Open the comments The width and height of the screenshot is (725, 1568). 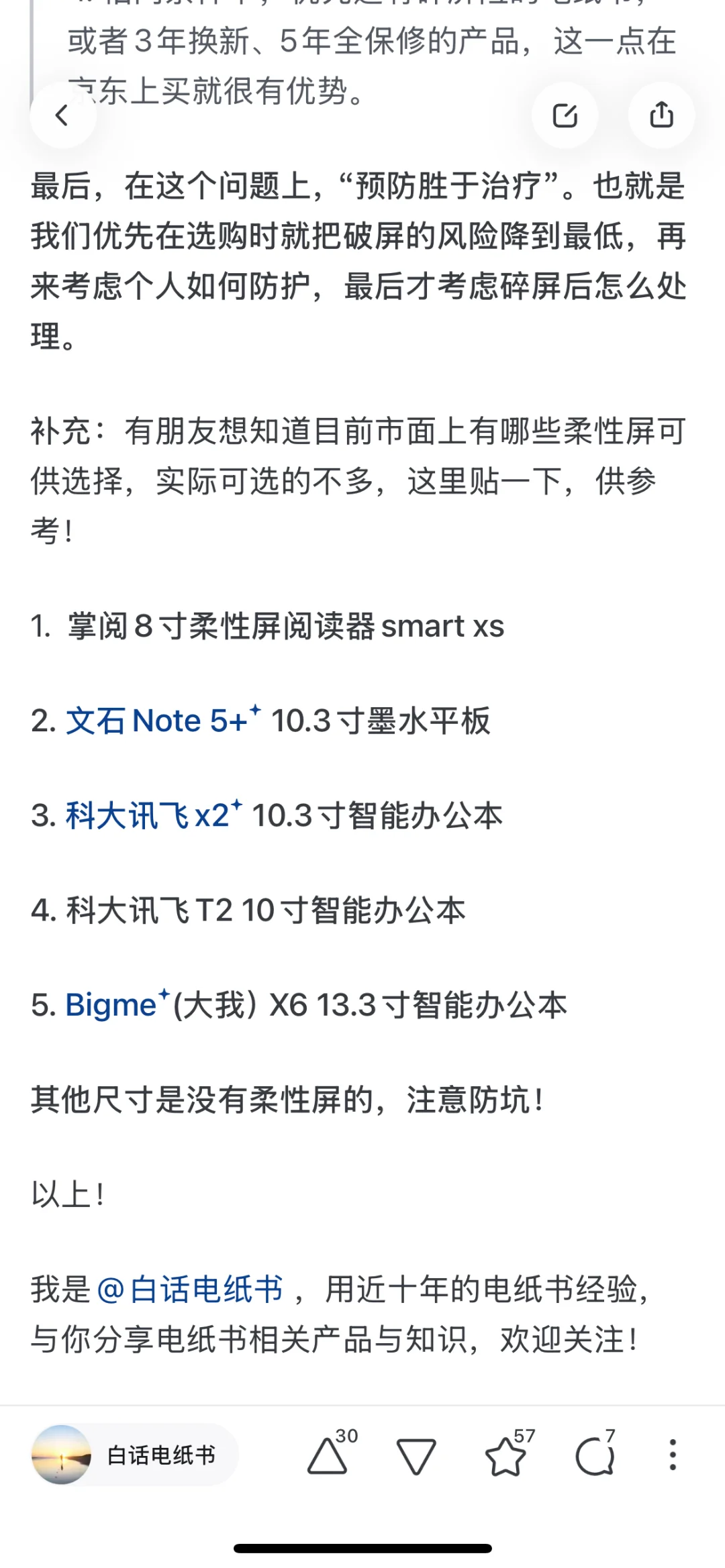point(595,1456)
